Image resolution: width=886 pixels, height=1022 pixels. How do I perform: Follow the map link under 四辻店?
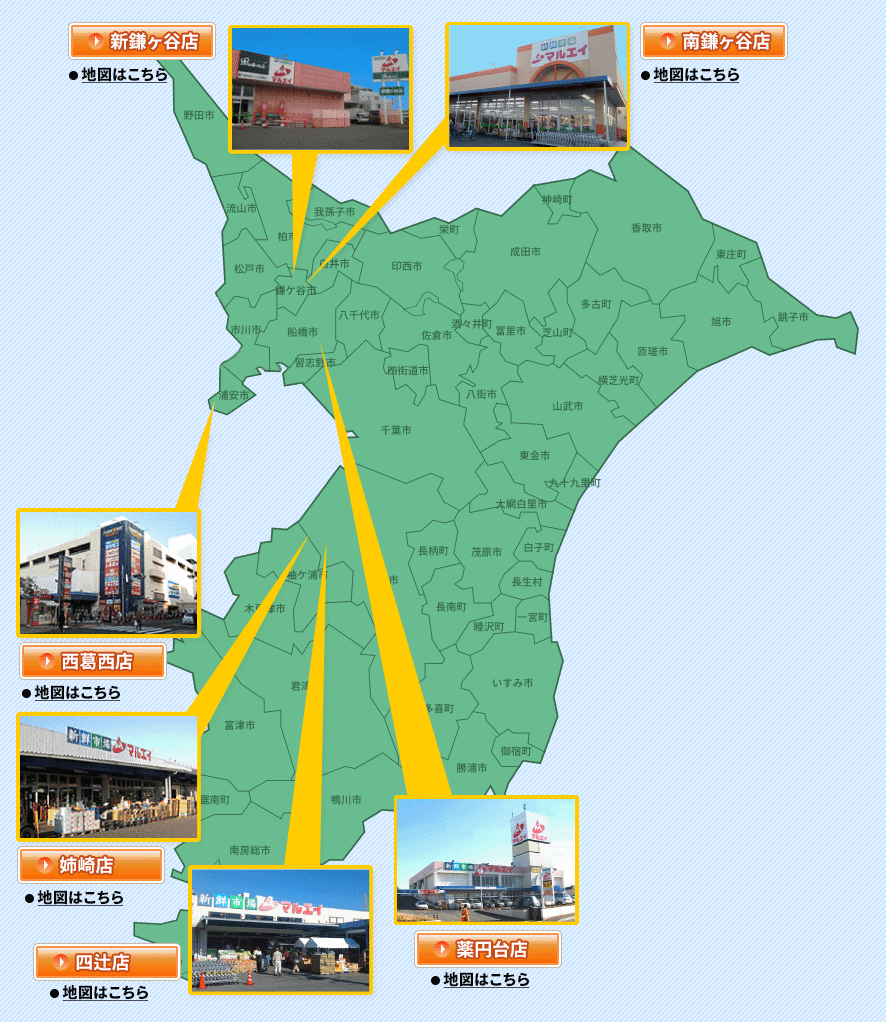pos(106,993)
